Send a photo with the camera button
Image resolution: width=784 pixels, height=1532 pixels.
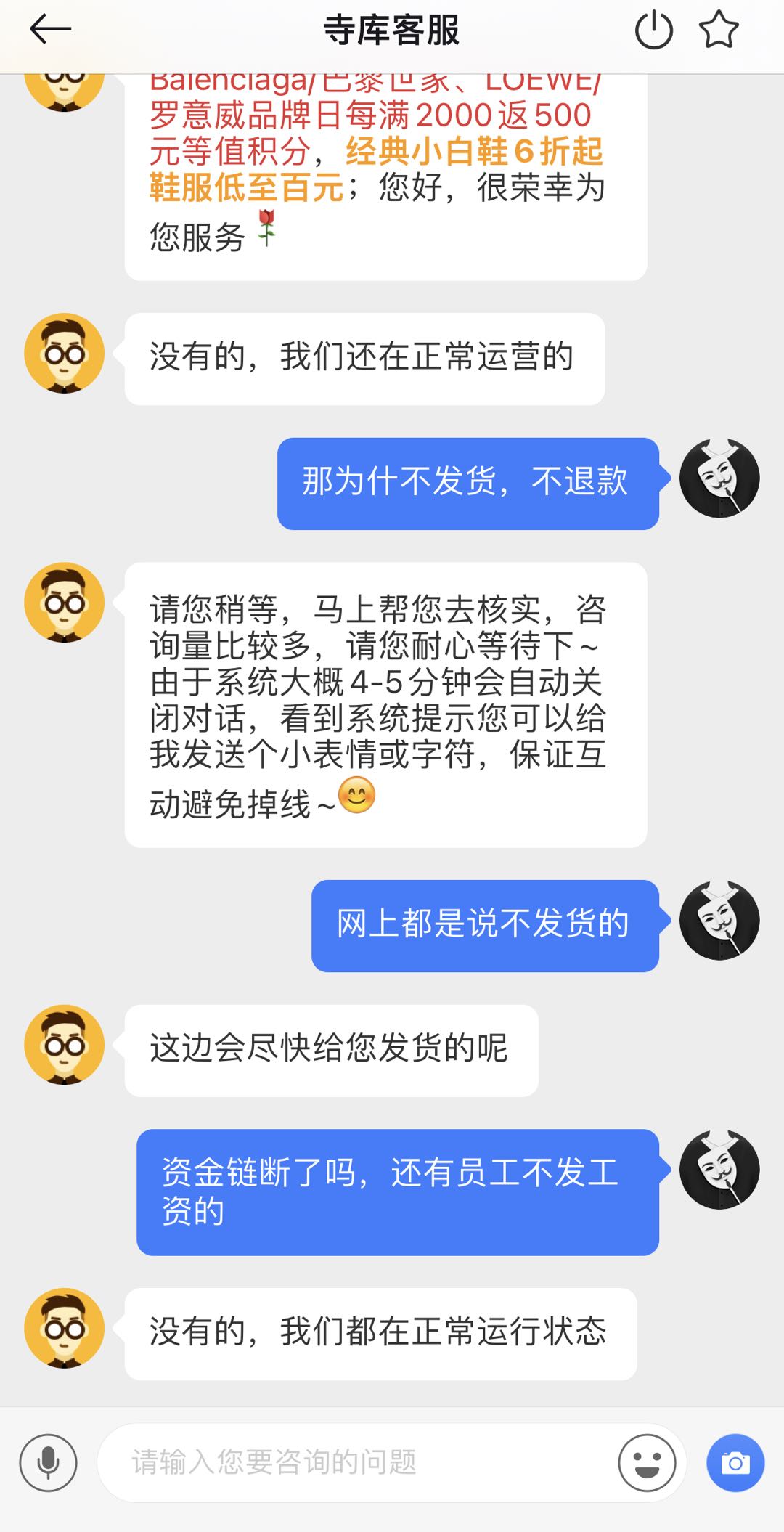[x=735, y=1462]
